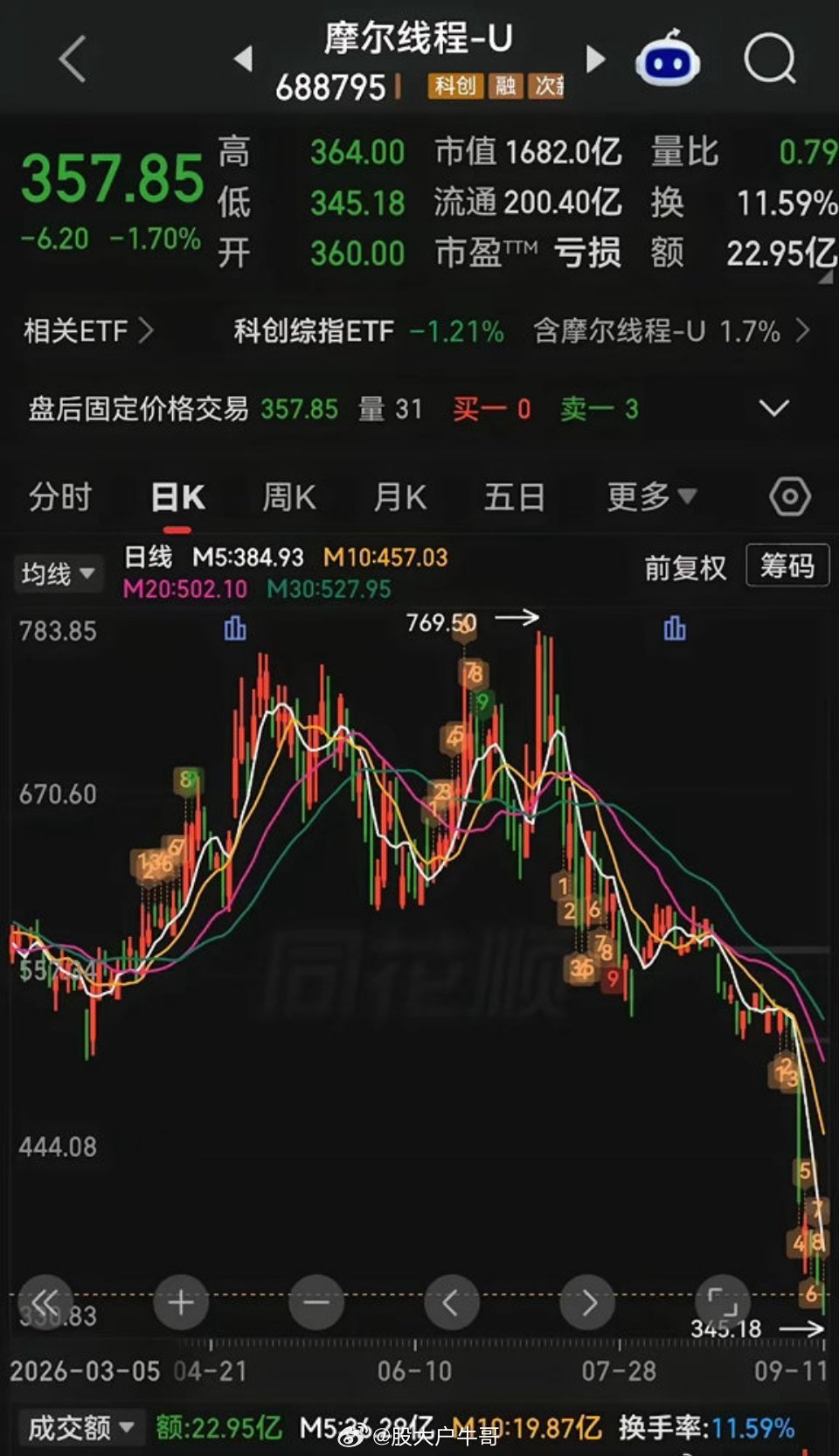Switch to the 周K tab
The height and width of the screenshot is (1456, 839).
pos(288,497)
